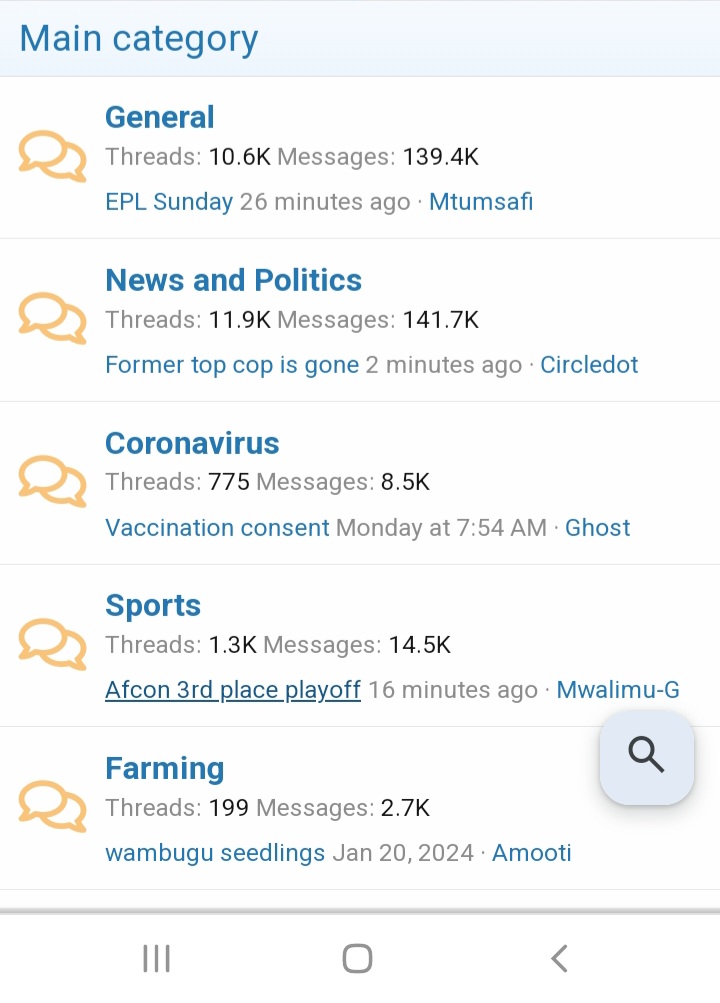Go to the home screen

(x=357, y=958)
